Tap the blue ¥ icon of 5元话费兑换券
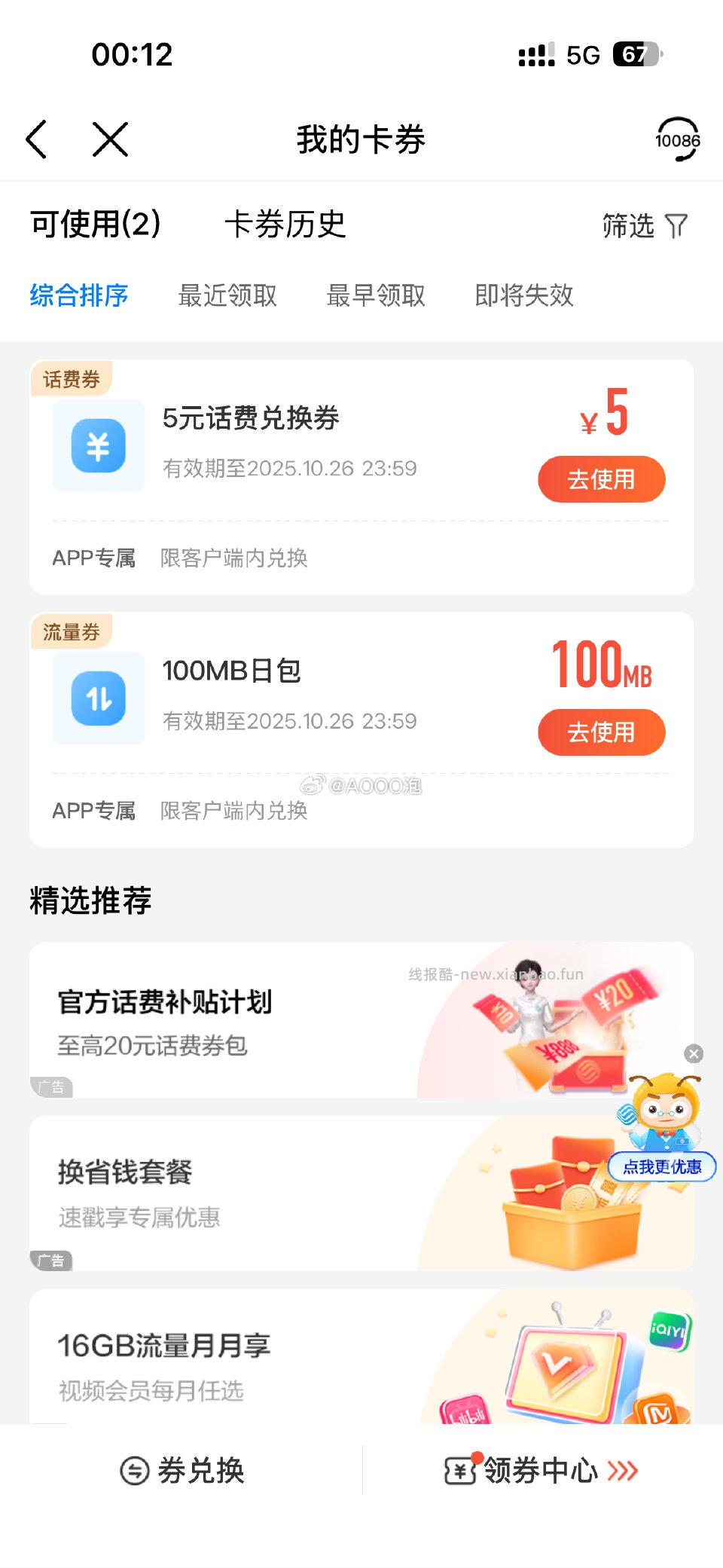 coord(98,446)
